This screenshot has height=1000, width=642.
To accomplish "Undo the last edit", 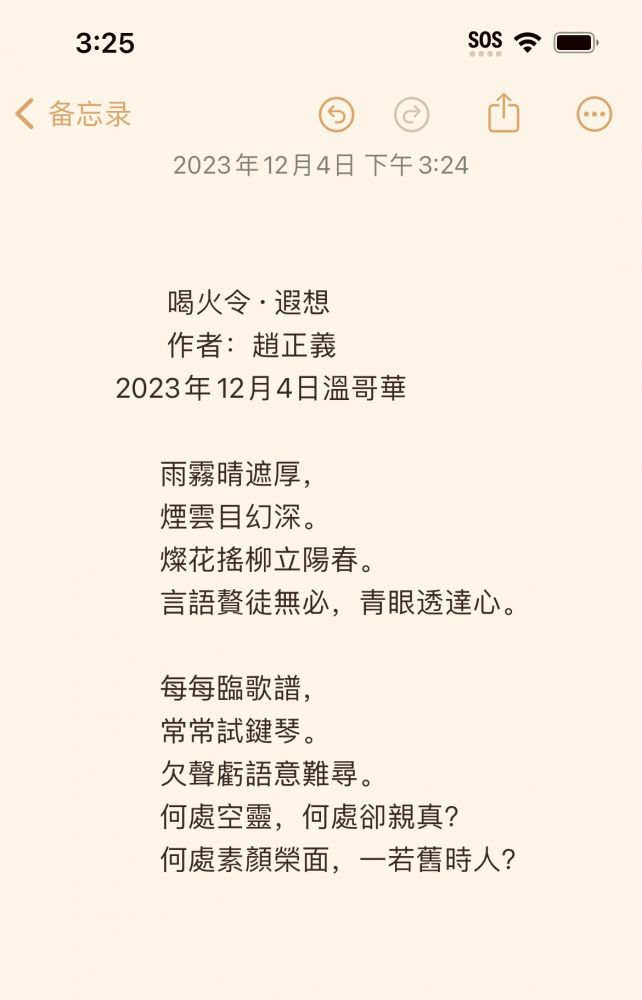I will 337,115.
